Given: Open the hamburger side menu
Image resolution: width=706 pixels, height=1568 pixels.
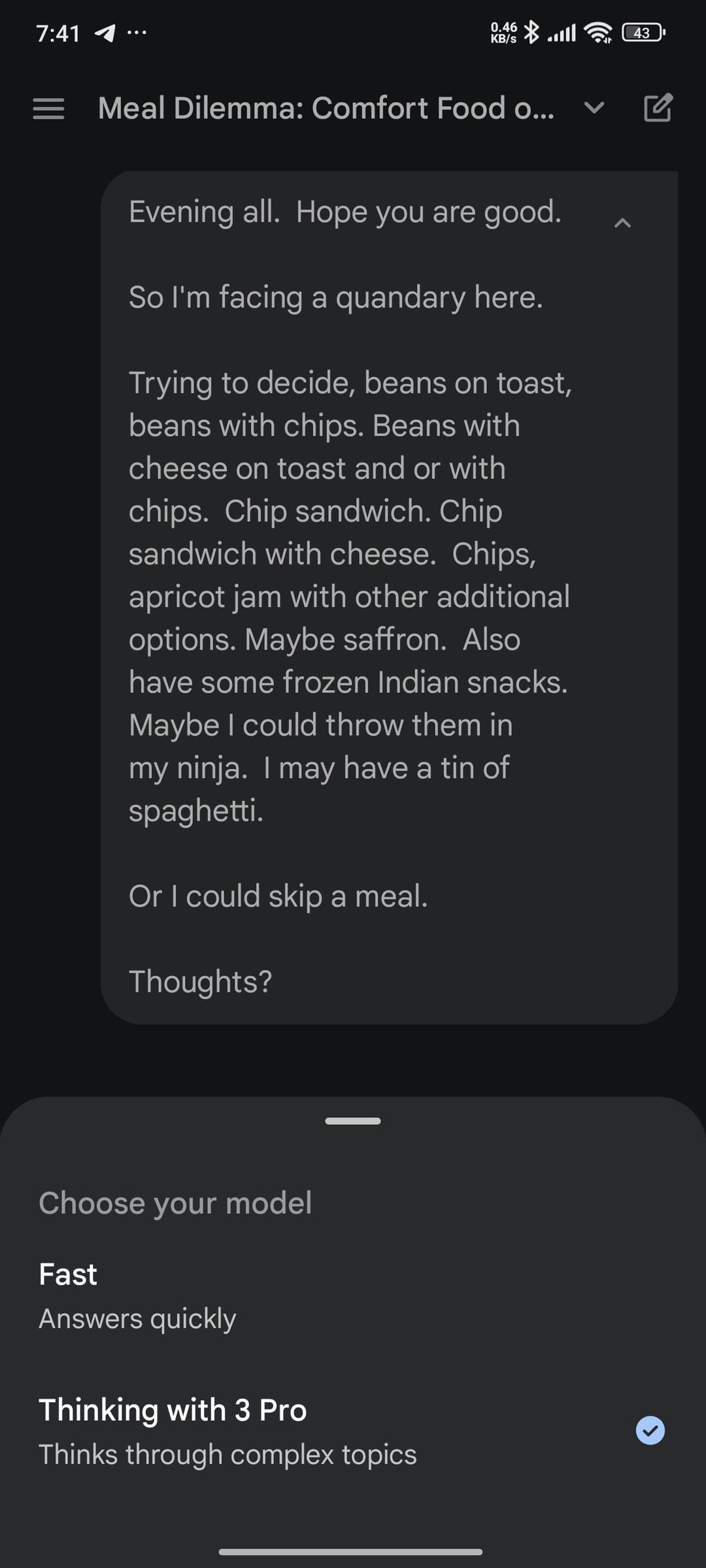Looking at the screenshot, I should (48, 108).
